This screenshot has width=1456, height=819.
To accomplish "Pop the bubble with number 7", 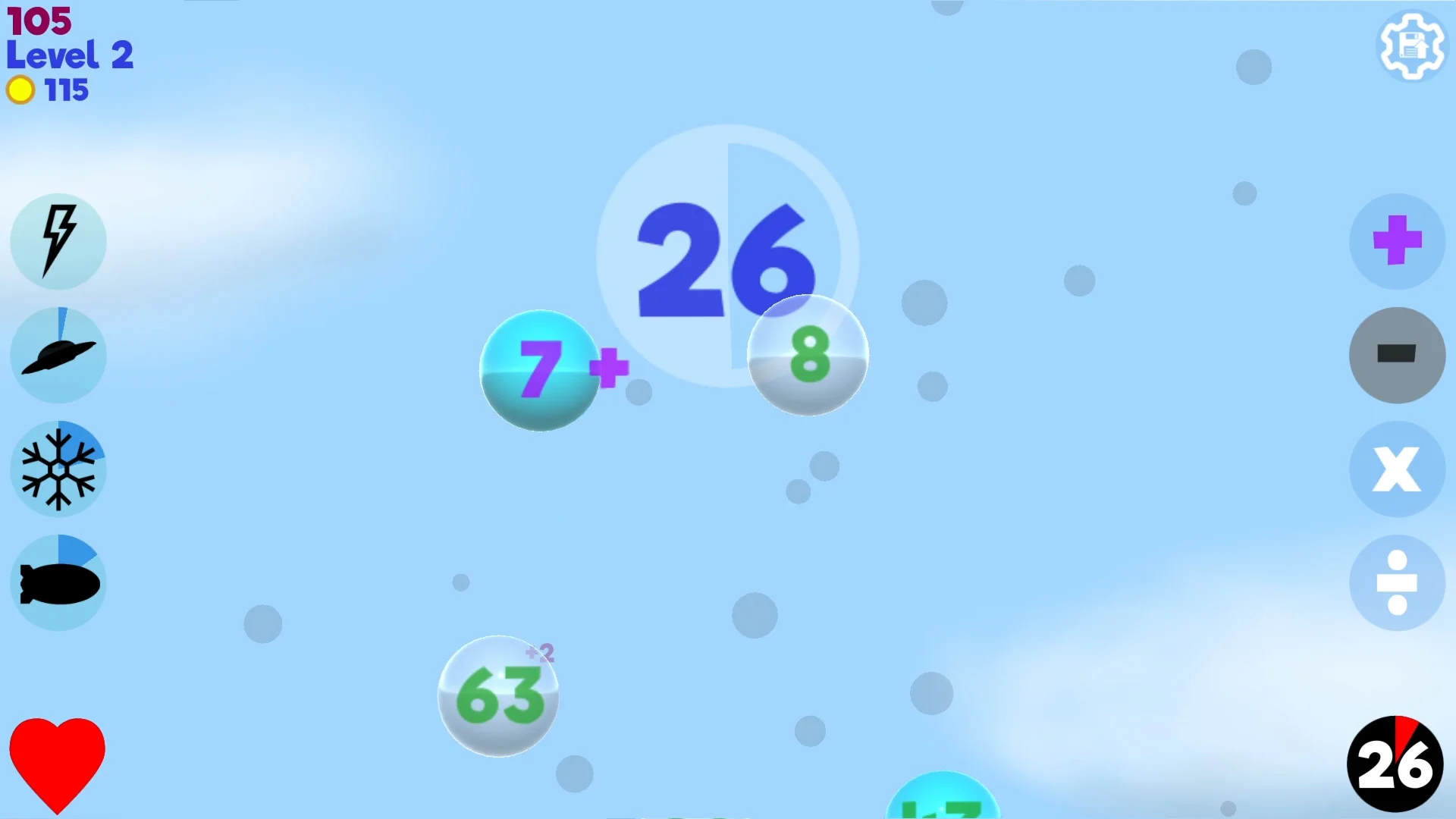I will (540, 370).
